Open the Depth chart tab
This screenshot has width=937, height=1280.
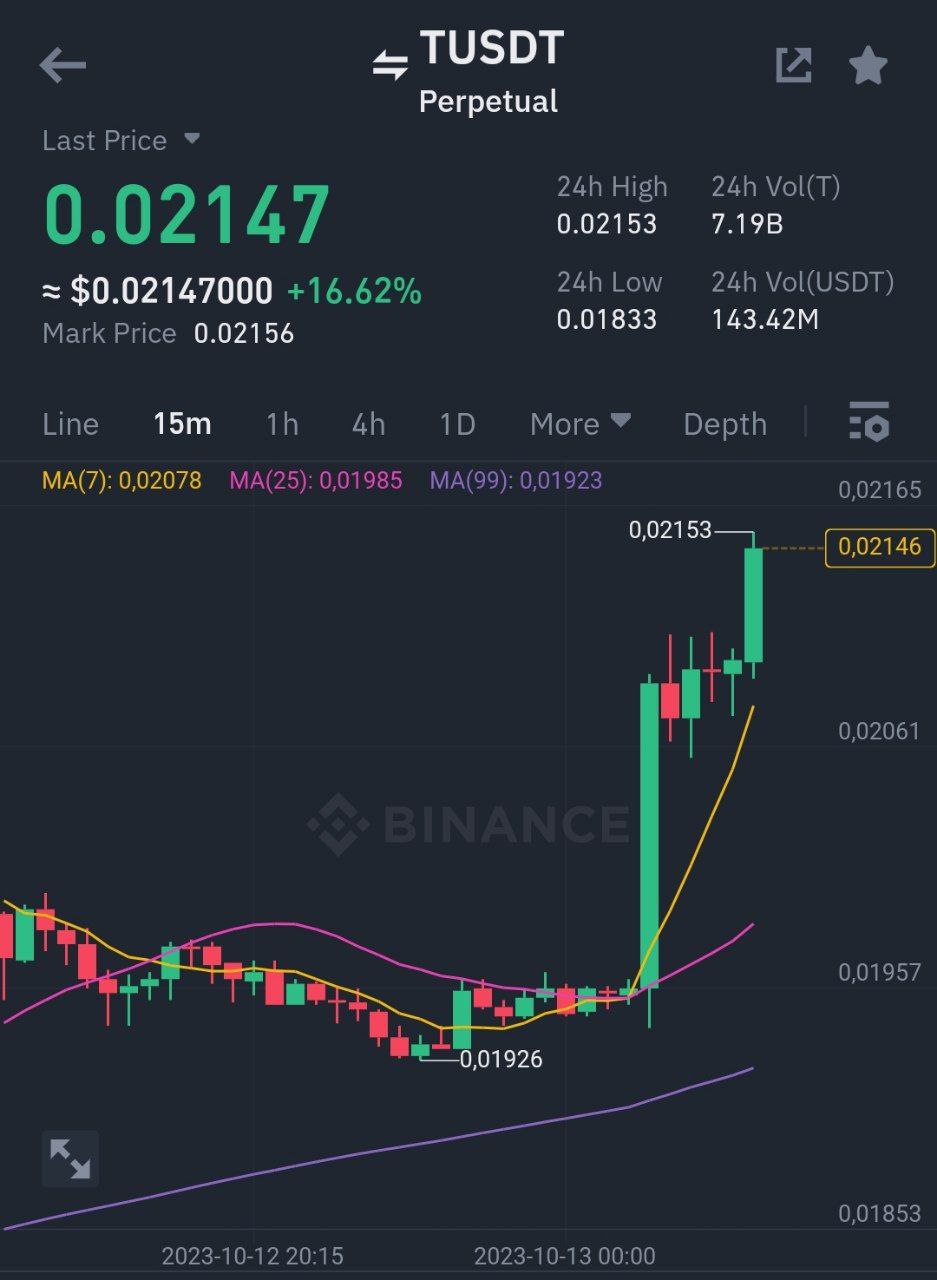tap(725, 424)
